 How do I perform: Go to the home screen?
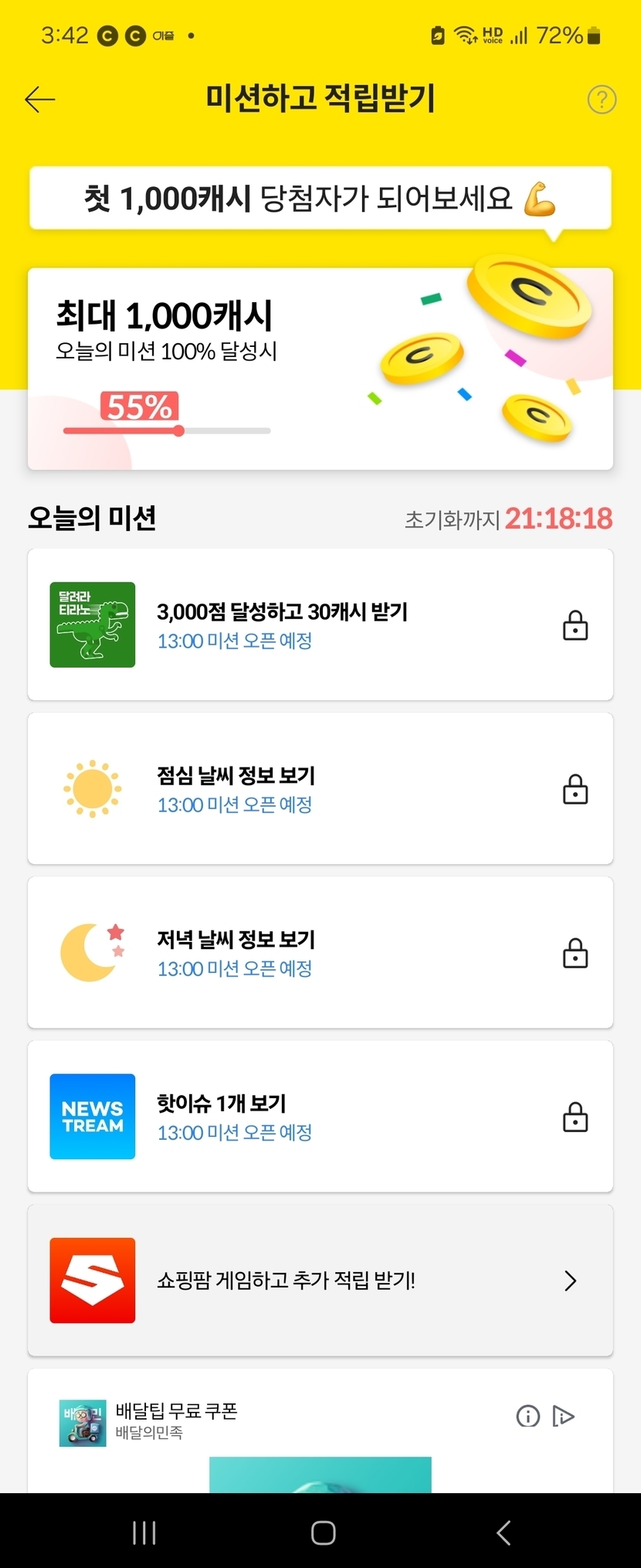(323, 1532)
